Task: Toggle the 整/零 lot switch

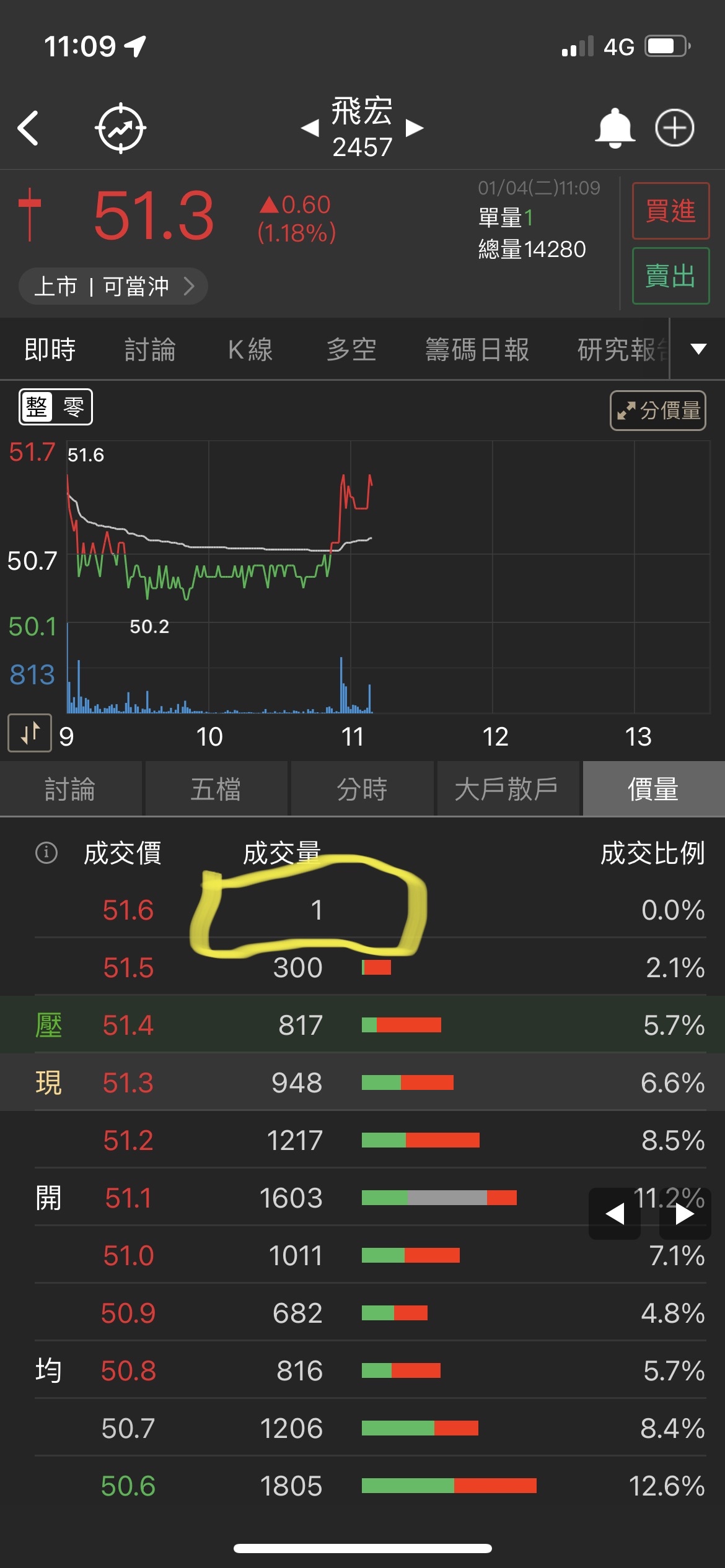Action: (56, 407)
